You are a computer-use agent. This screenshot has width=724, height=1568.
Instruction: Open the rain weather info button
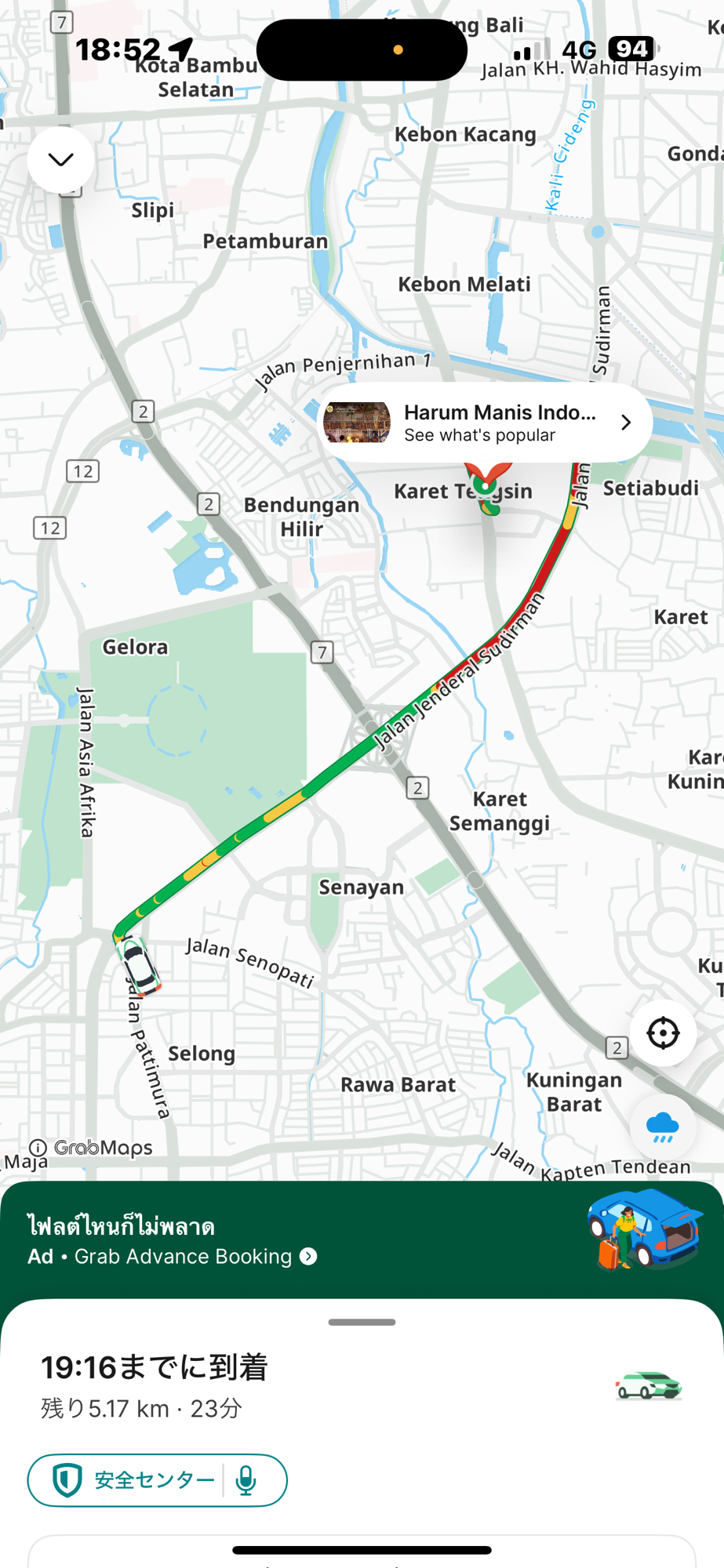tap(663, 1127)
